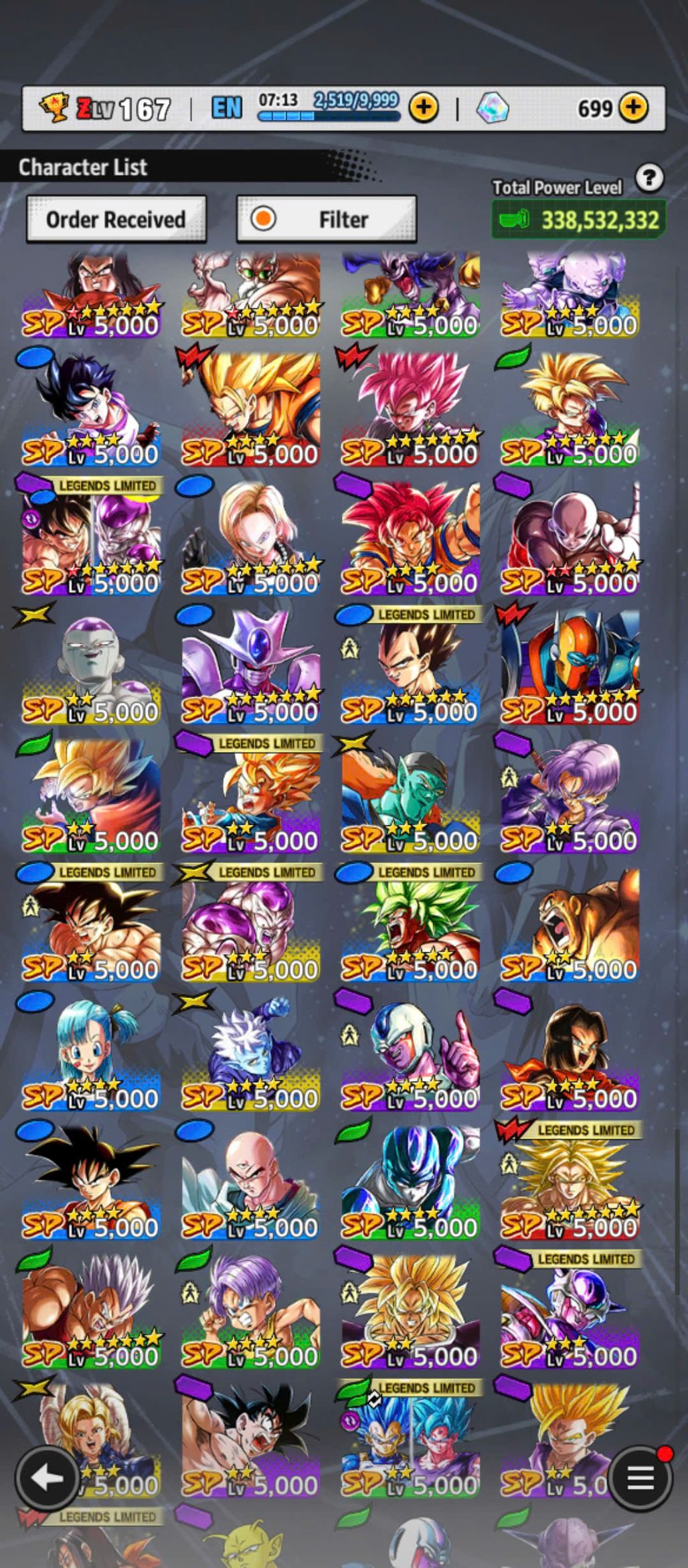Go back with the arrow button
The height and width of the screenshot is (1568, 688).
tap(46, 1478)
